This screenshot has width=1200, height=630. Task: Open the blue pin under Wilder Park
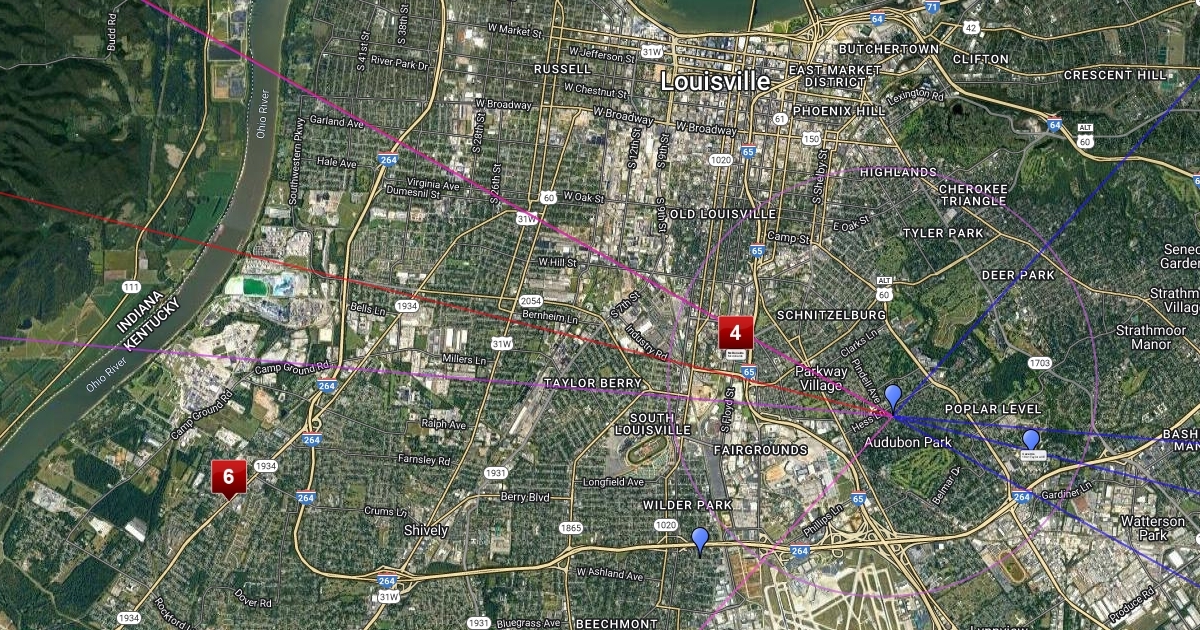700,540
